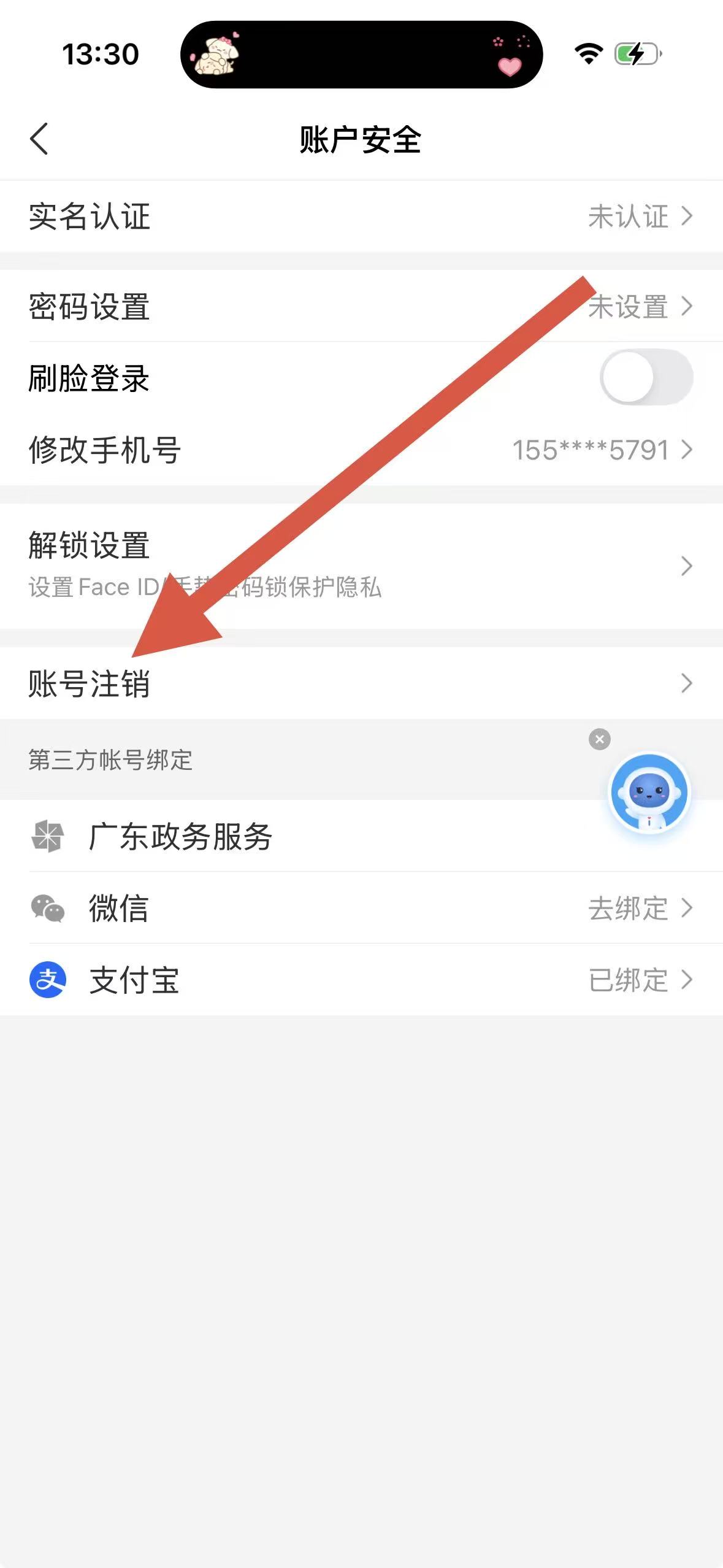Open 解锁设置 row
Viewport: 723px width, 1568px height.
361,565
